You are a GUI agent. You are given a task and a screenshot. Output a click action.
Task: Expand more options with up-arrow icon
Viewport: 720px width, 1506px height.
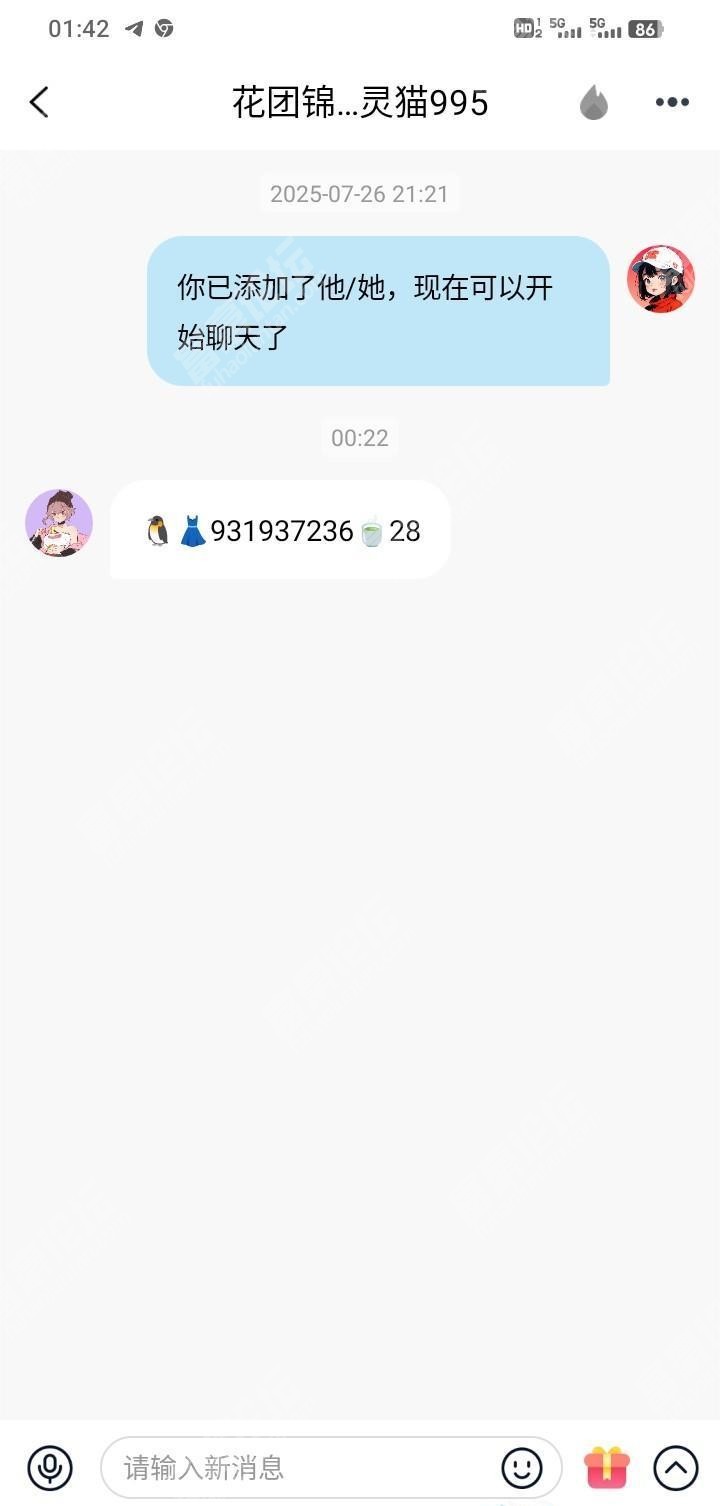click(676, 1468)
